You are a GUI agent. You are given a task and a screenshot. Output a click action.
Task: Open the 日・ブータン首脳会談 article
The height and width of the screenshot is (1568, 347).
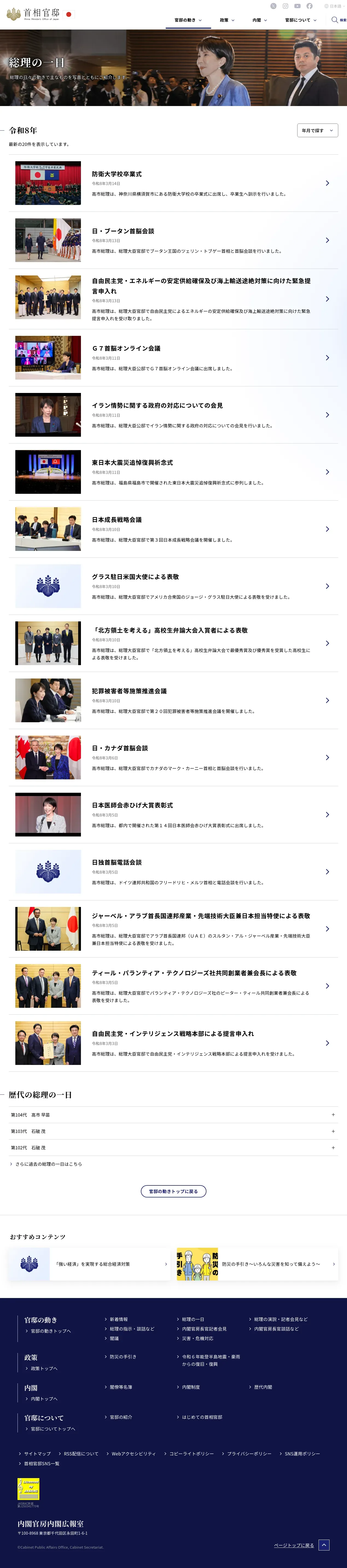click(123, 231)
